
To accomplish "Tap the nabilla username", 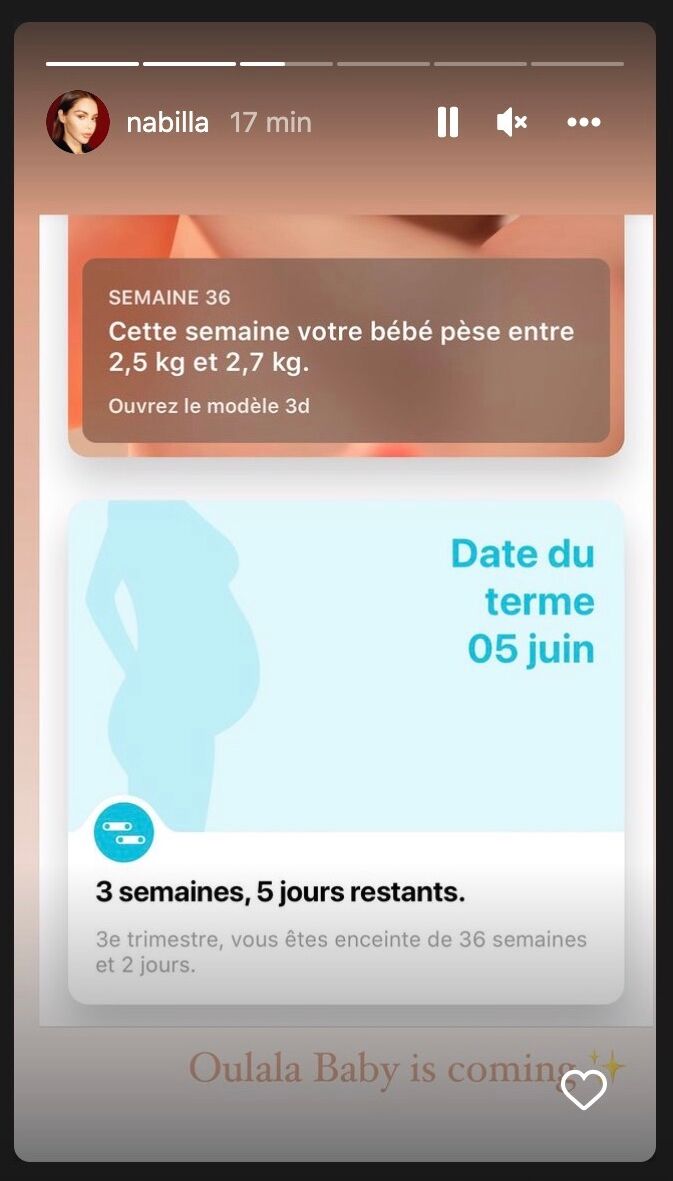I will (167, 123).
